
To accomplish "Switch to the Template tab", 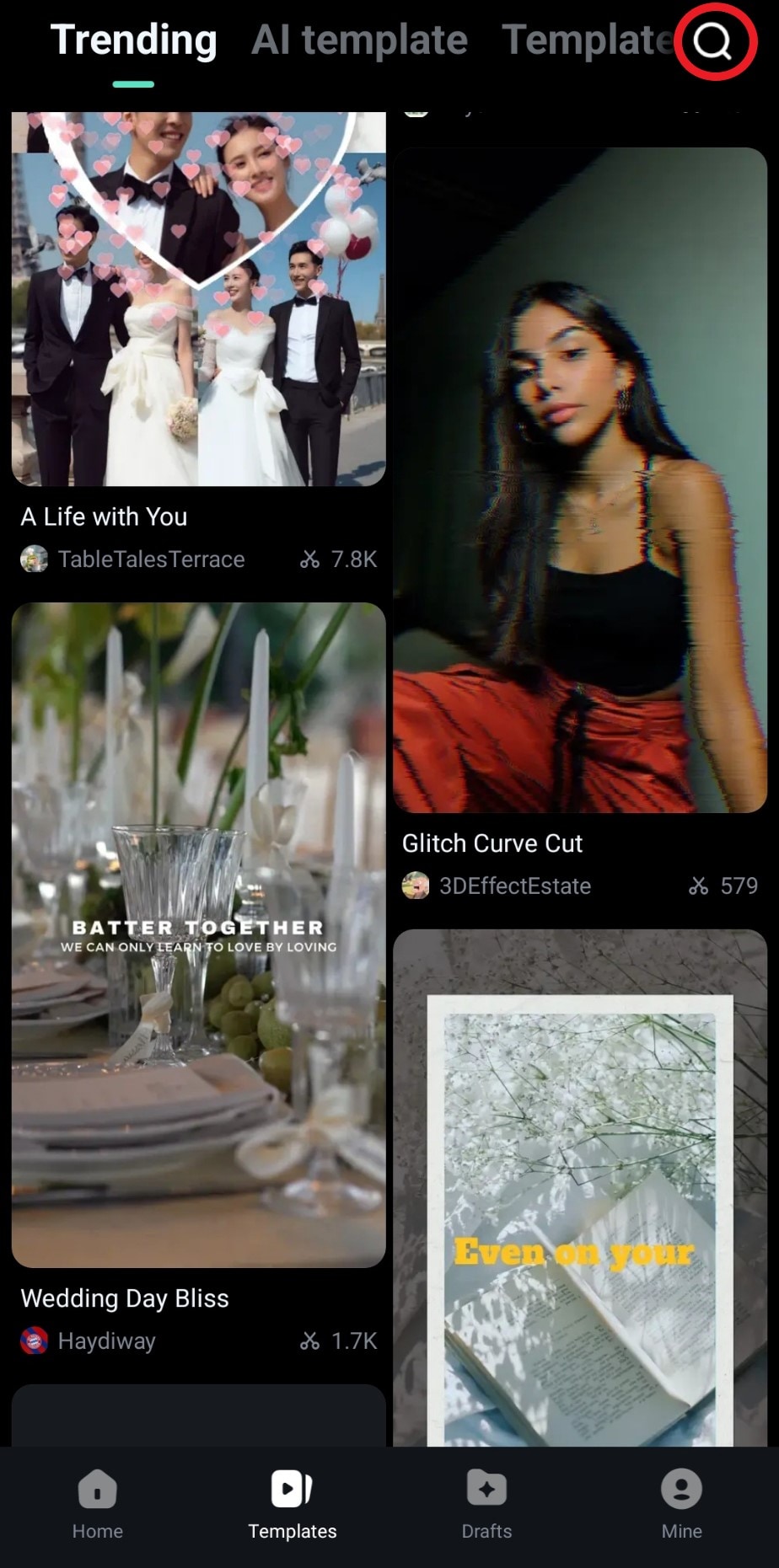I will tap(587, 40).
